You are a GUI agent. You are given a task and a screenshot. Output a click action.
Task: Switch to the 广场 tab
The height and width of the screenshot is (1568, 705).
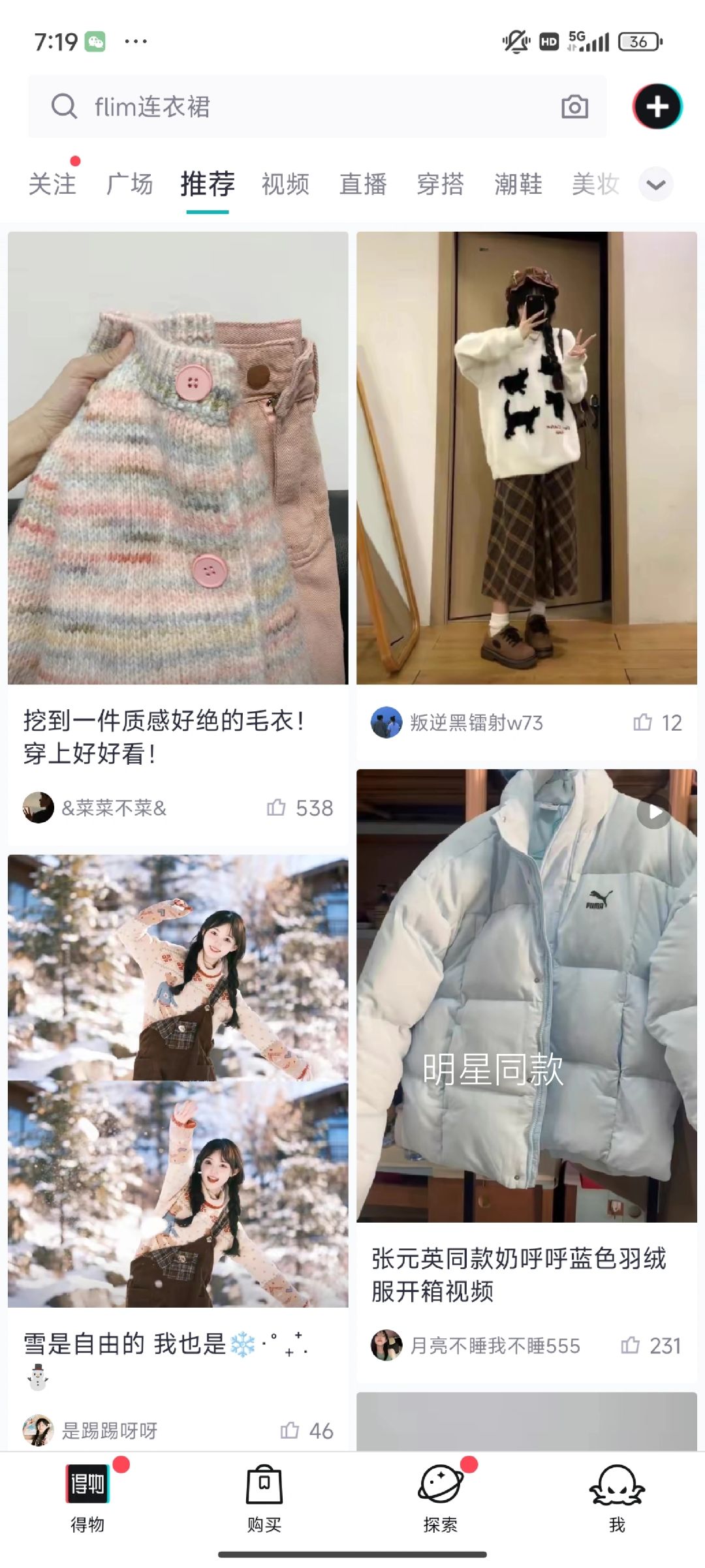[x=130, y=184]
